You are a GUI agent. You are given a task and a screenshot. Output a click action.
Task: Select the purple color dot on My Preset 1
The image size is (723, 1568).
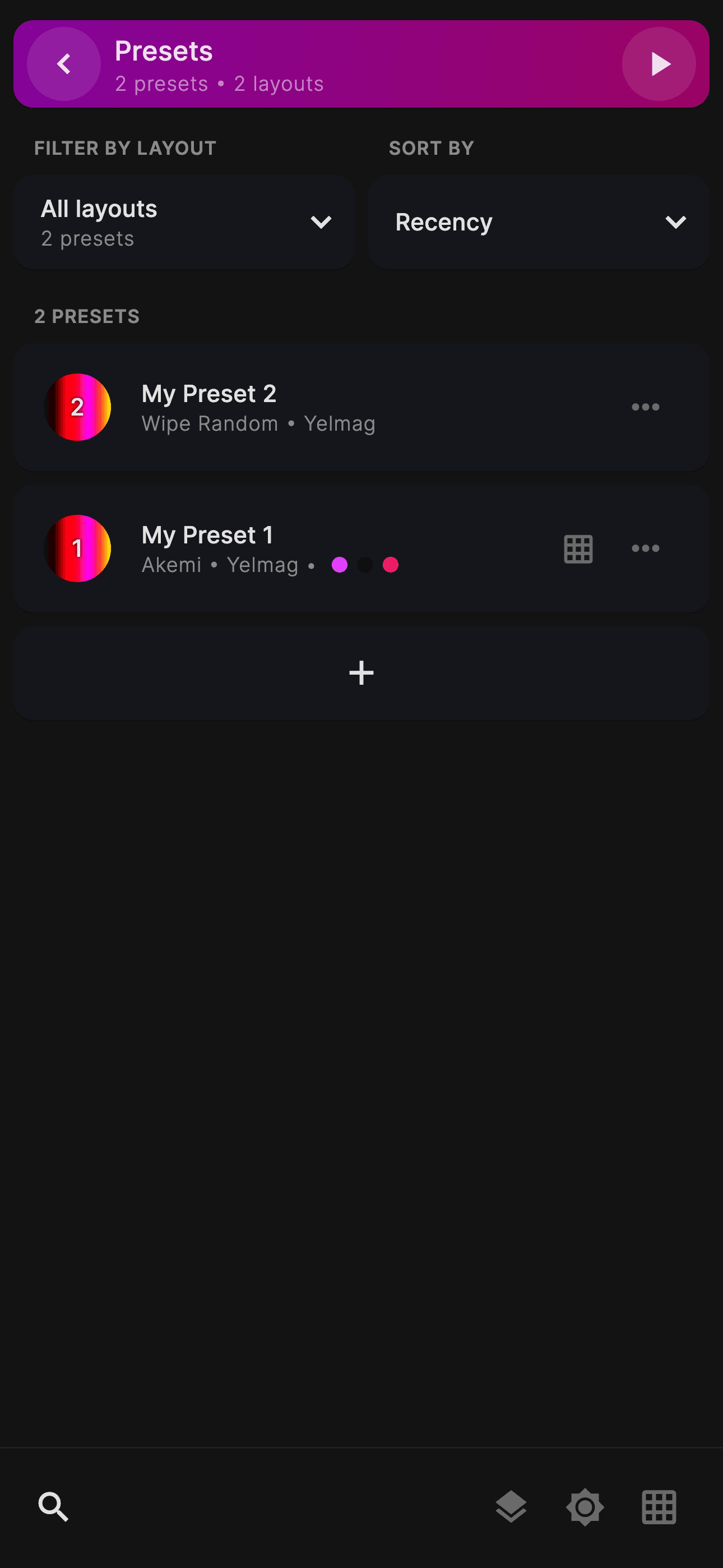(340, 565)
